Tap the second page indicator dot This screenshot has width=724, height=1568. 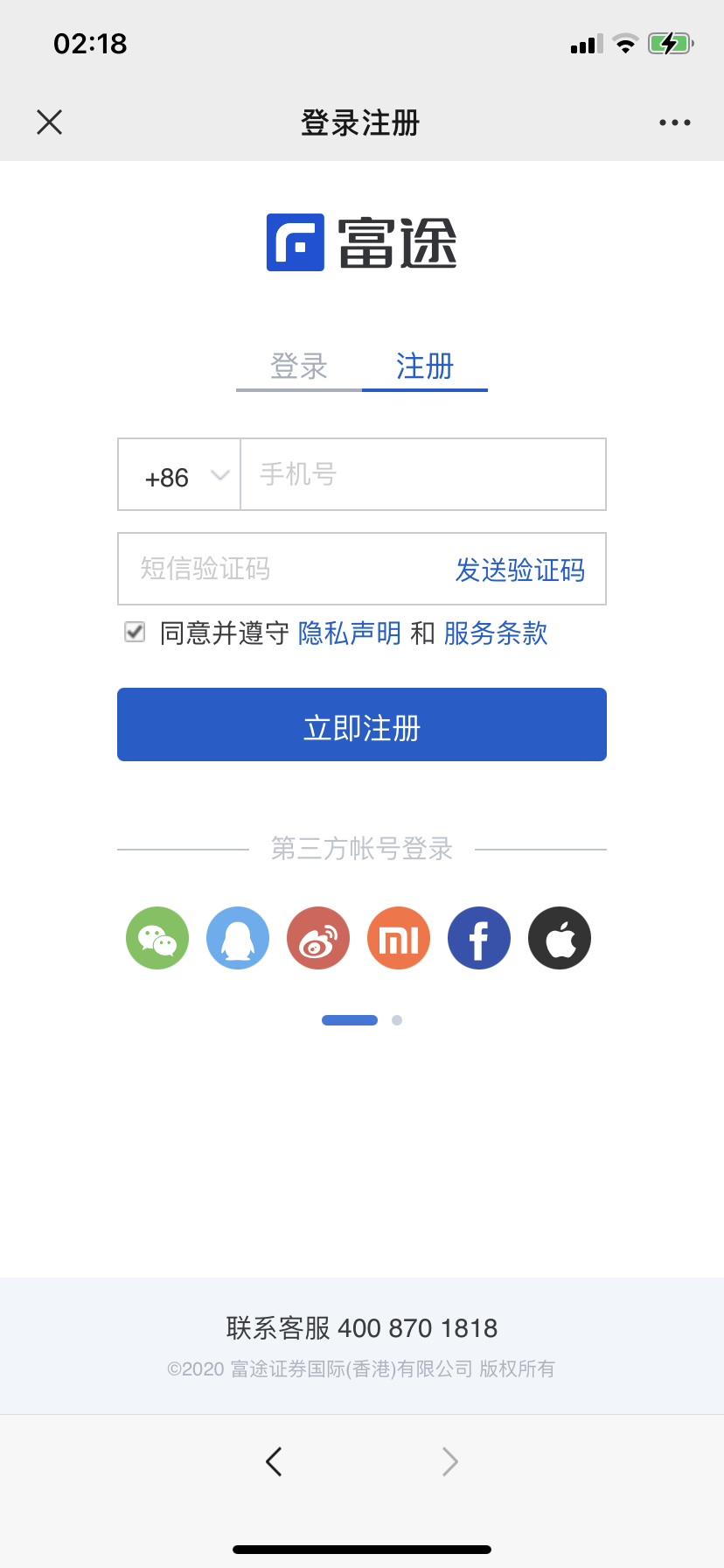tap(397, 1020)
